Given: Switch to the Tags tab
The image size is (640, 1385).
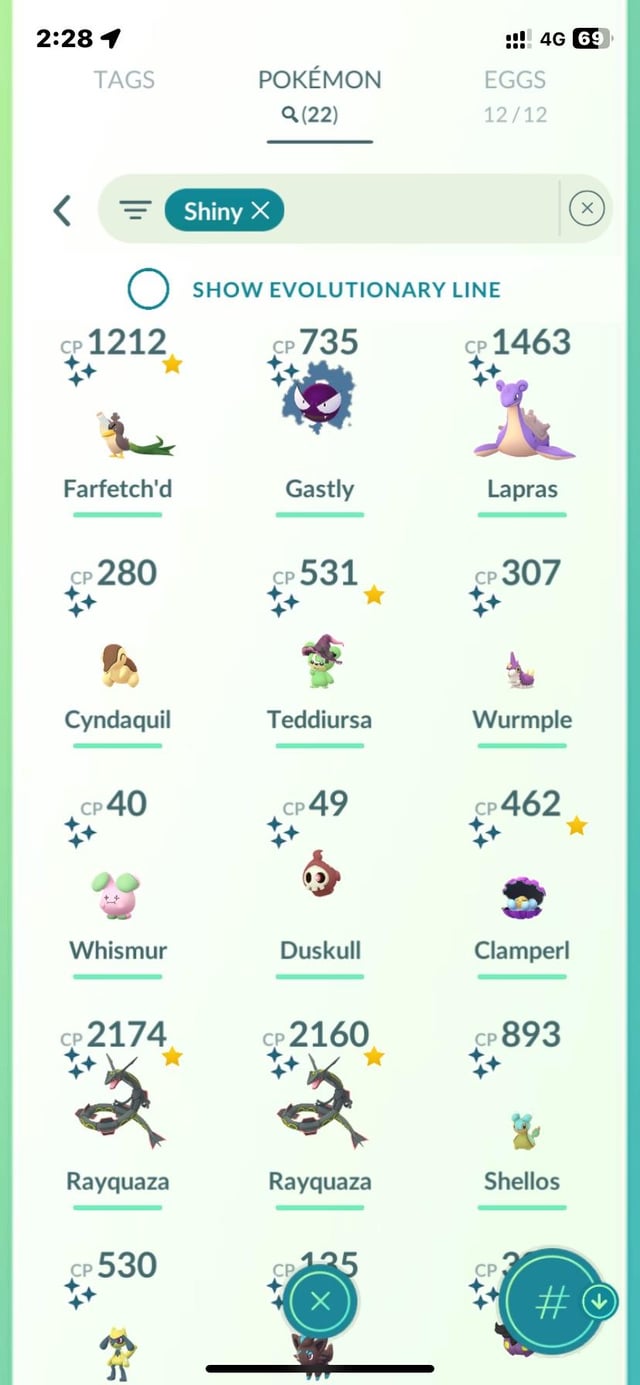Looking at the screenshot, I should (124, 80).
